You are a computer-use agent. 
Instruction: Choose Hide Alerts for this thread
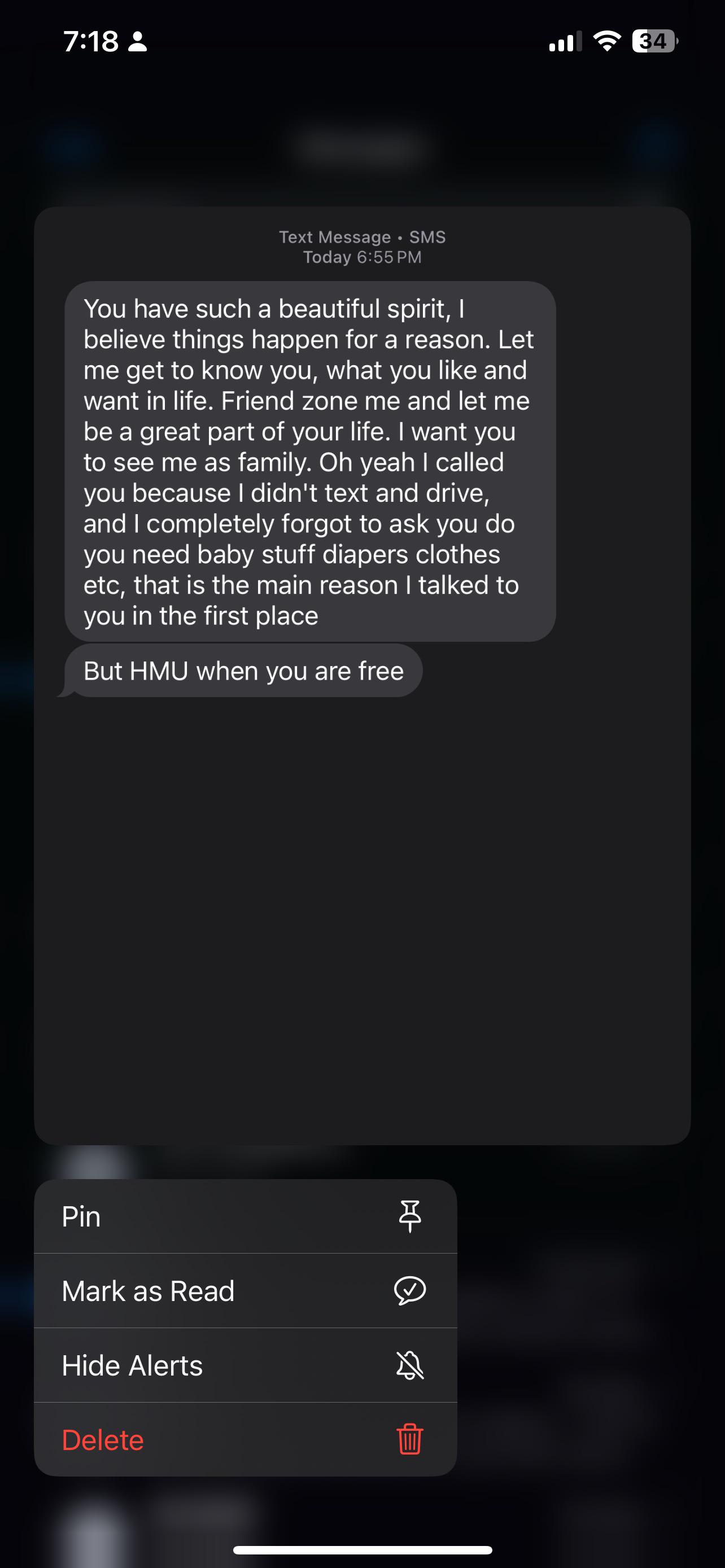point(244,1366)
